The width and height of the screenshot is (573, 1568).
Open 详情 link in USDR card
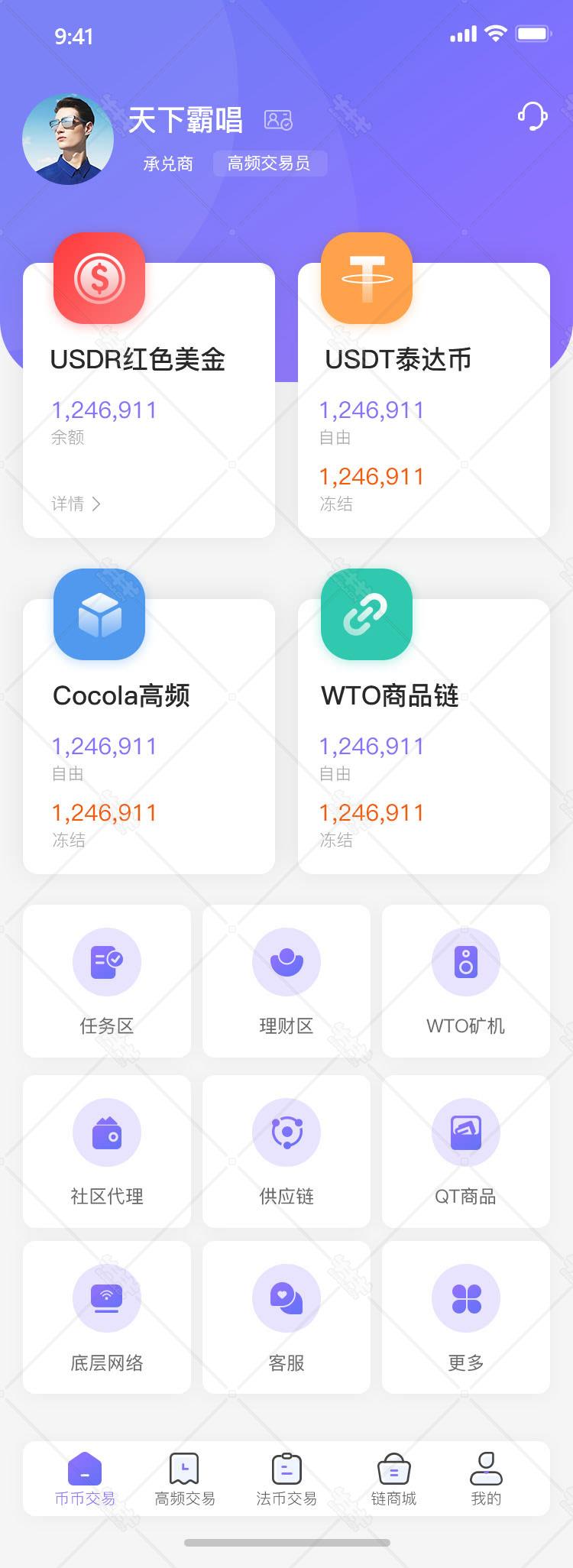[x=76, y=504]
